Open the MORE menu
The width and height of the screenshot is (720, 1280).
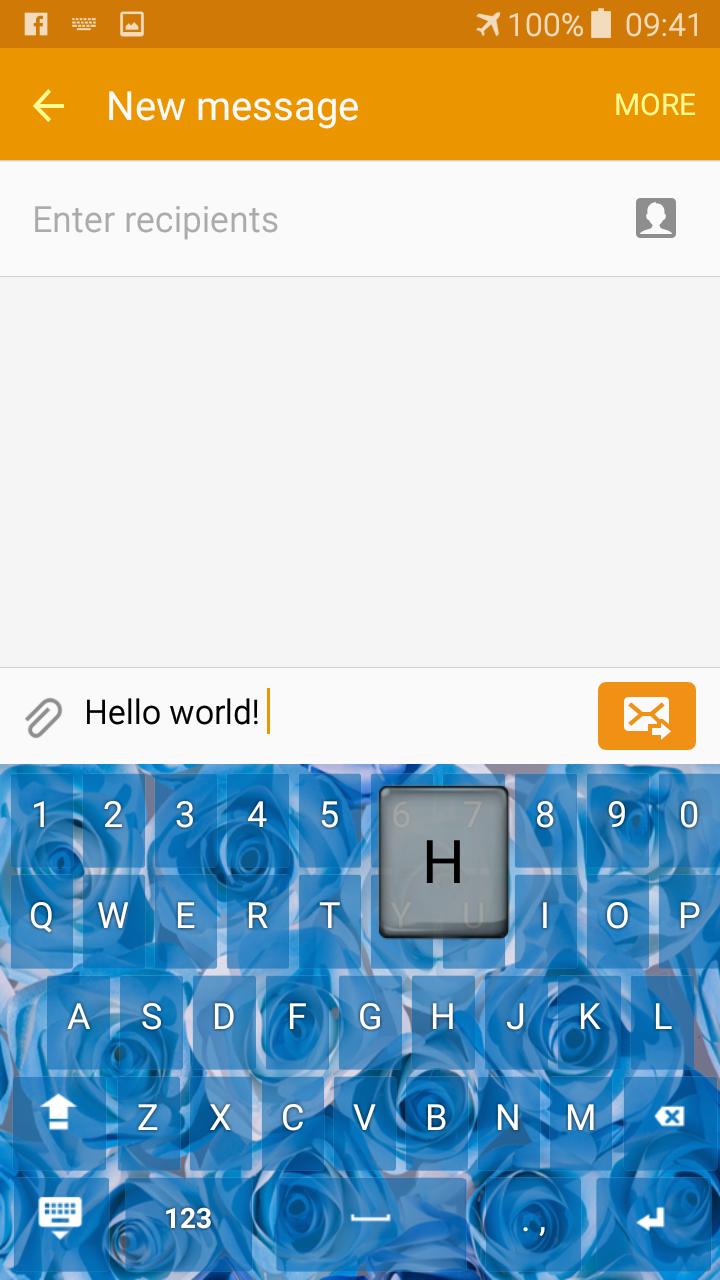point(655,105)
